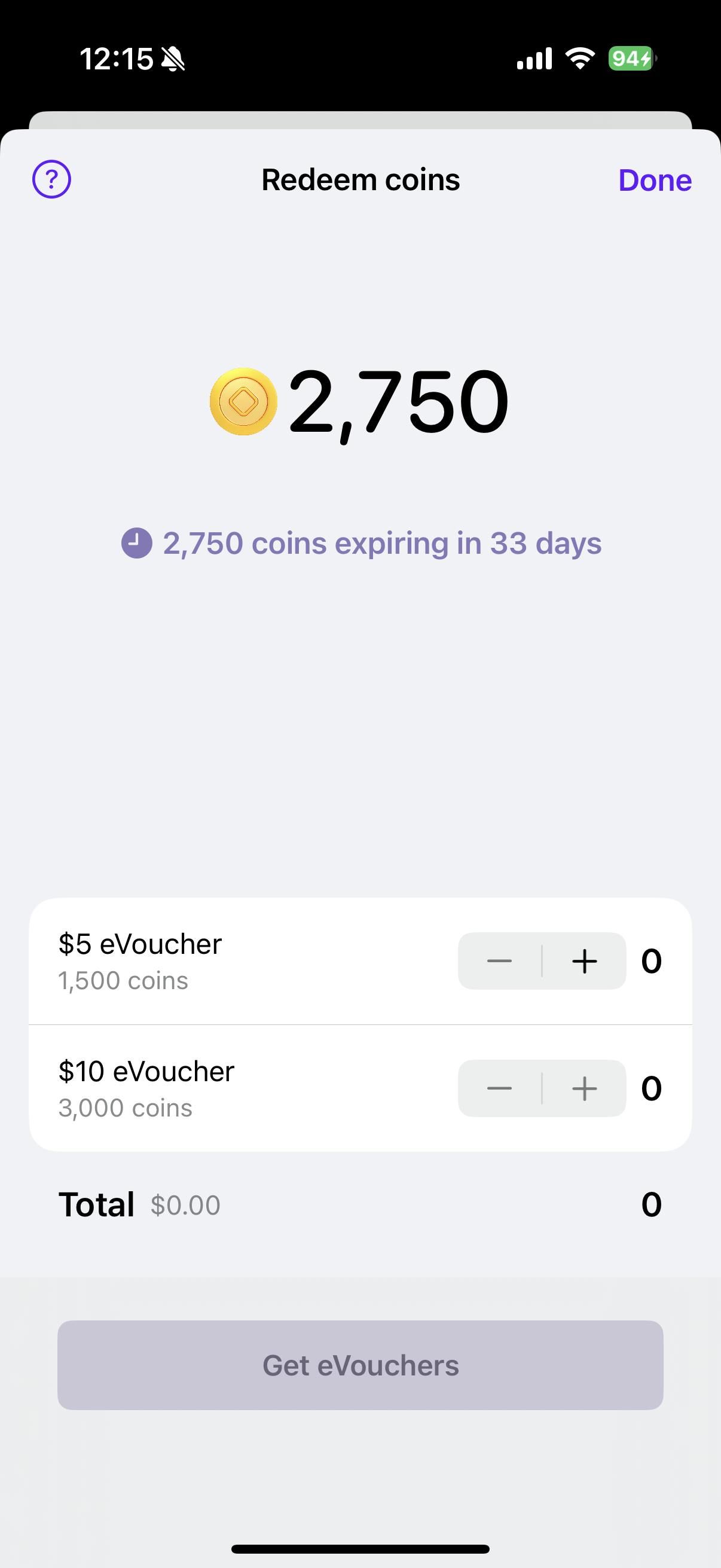Tap Done to close Redeem coins
This screenshot has width=721, height=1568.
click(655, 180)
